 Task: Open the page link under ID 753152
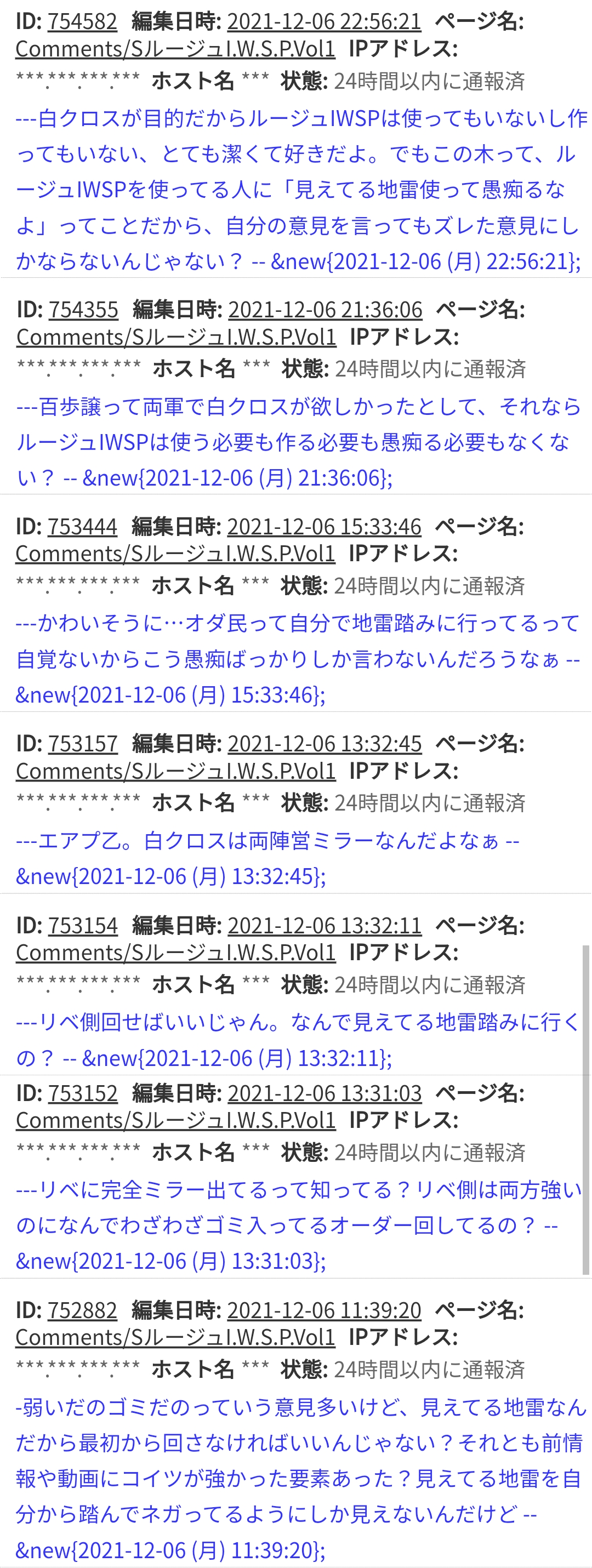tap(176, 1121)
